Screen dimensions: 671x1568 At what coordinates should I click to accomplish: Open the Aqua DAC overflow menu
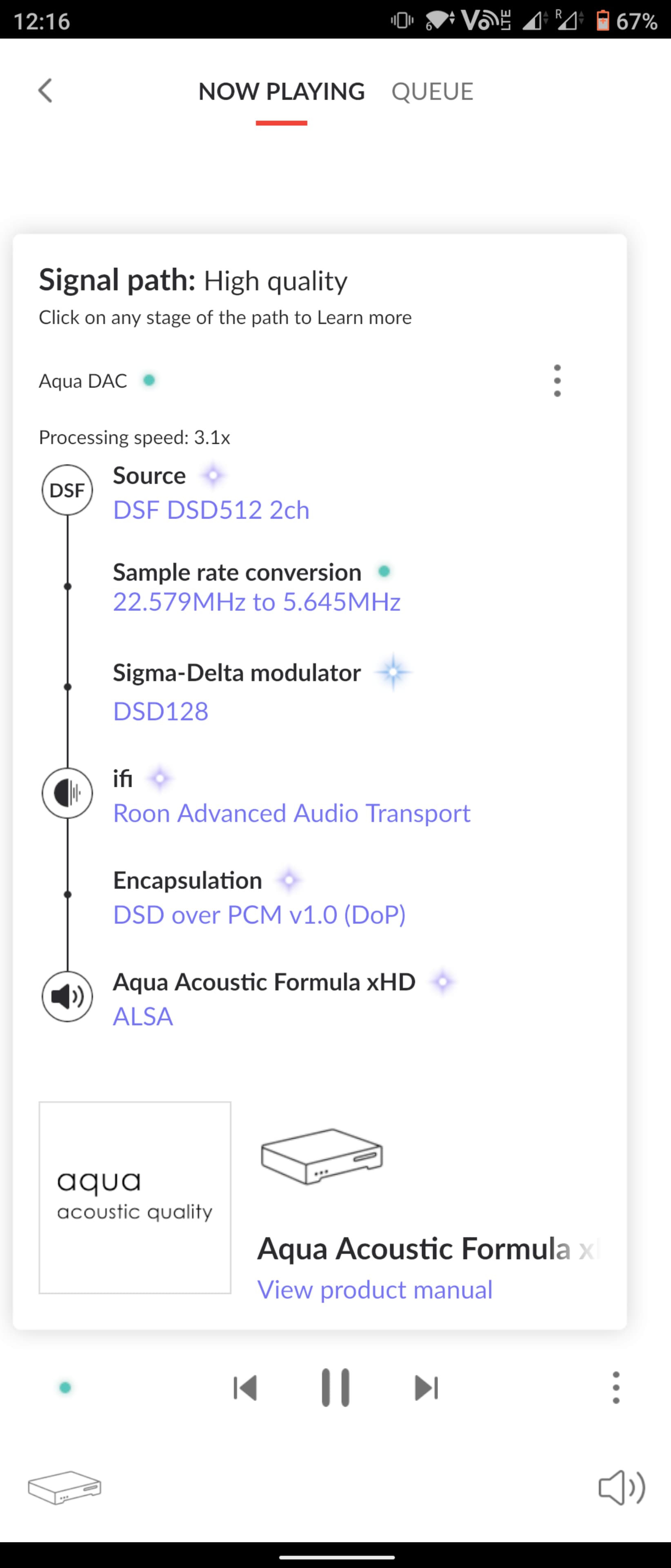click(557, 380)
